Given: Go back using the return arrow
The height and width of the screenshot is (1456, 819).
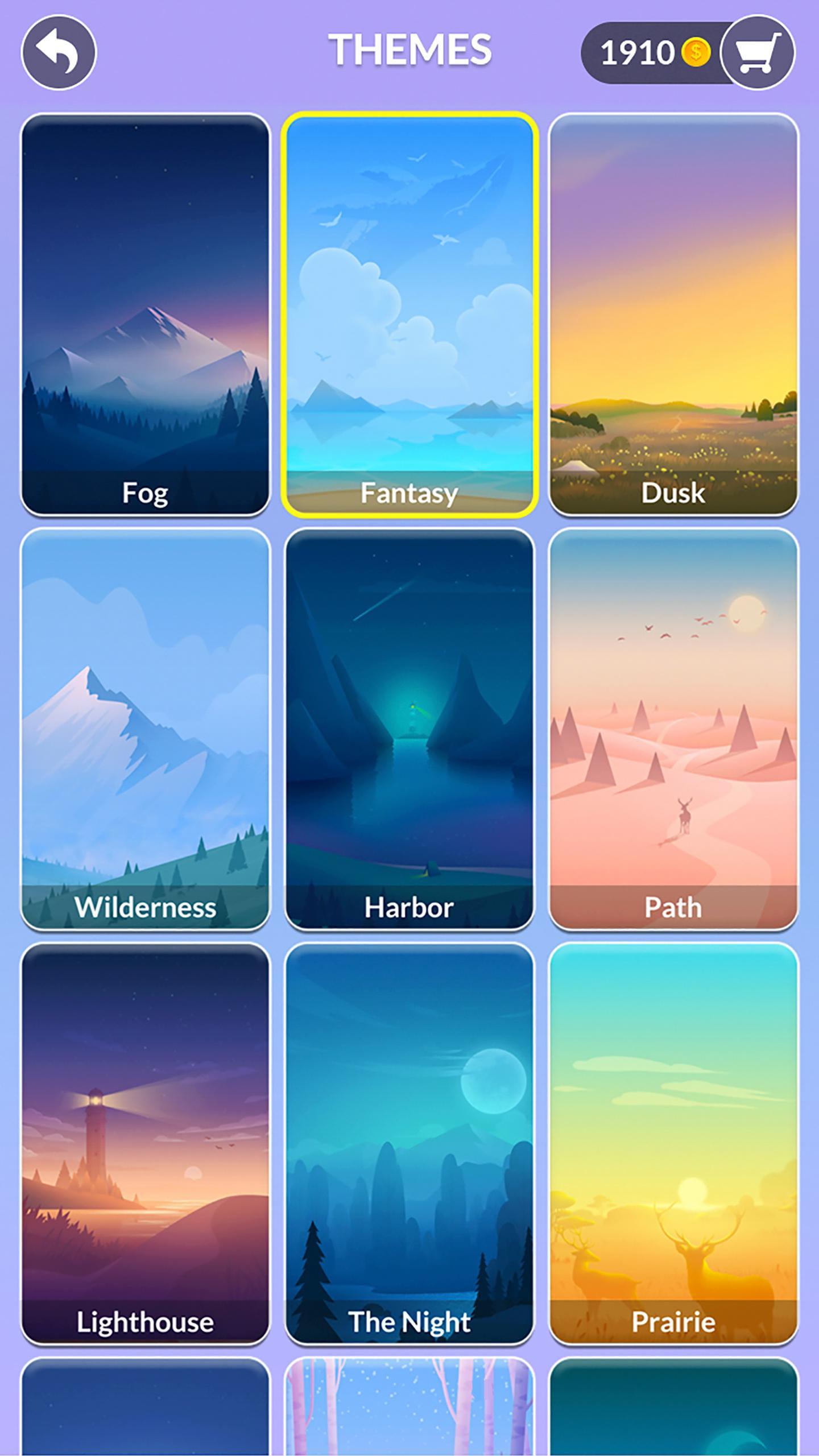Looking at the screenshot, I should coord(59,52).
